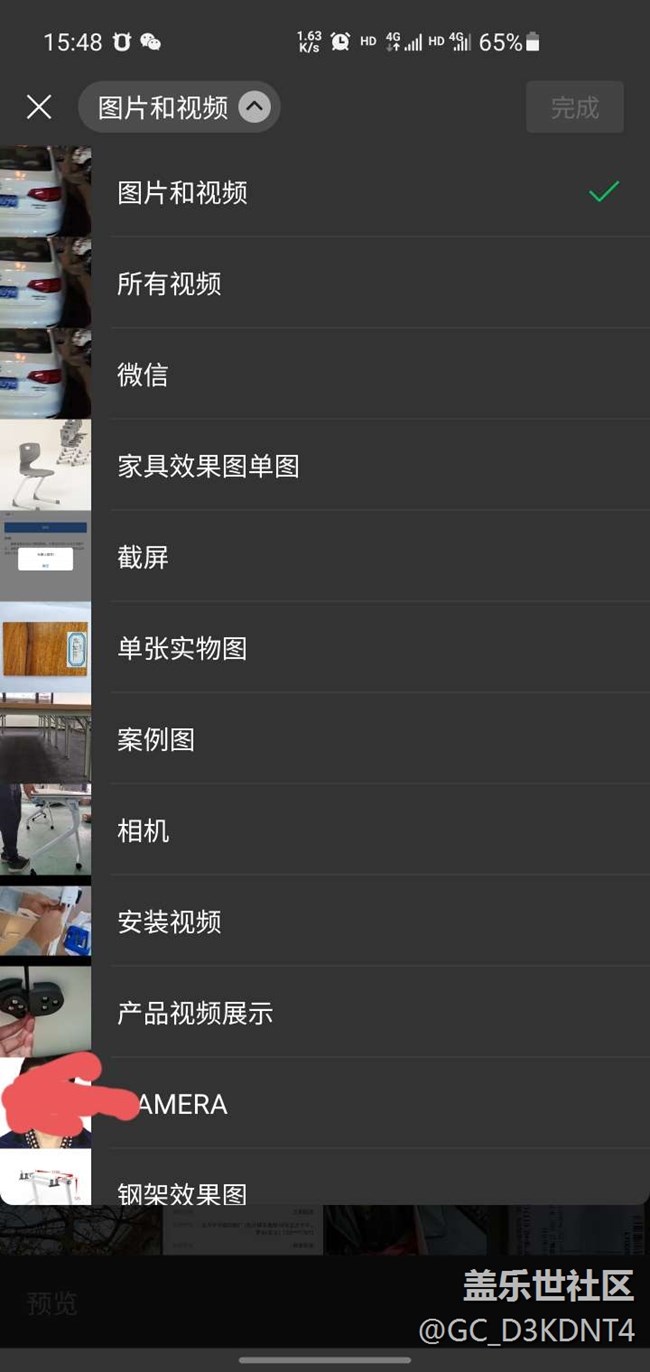This screenshot has height=1372, width=650.
Task: Open the 案例图 album
Action: pyautogui.click(x=325, y=739)
